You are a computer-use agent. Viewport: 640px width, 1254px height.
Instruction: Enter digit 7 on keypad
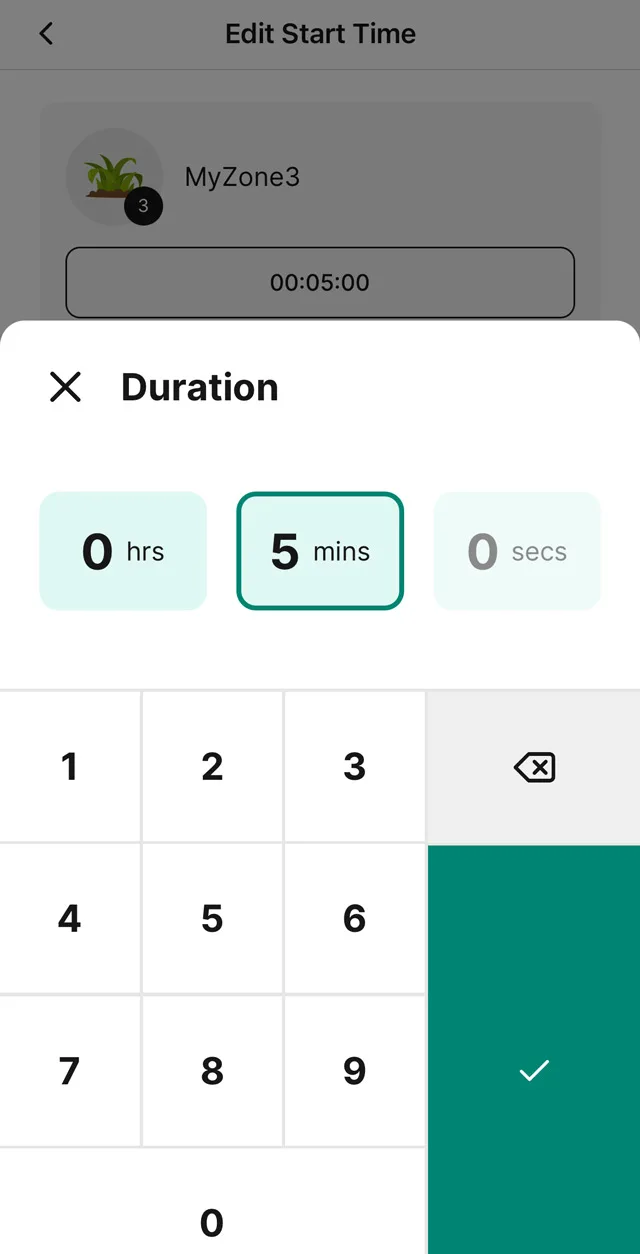click(70, 1071)
